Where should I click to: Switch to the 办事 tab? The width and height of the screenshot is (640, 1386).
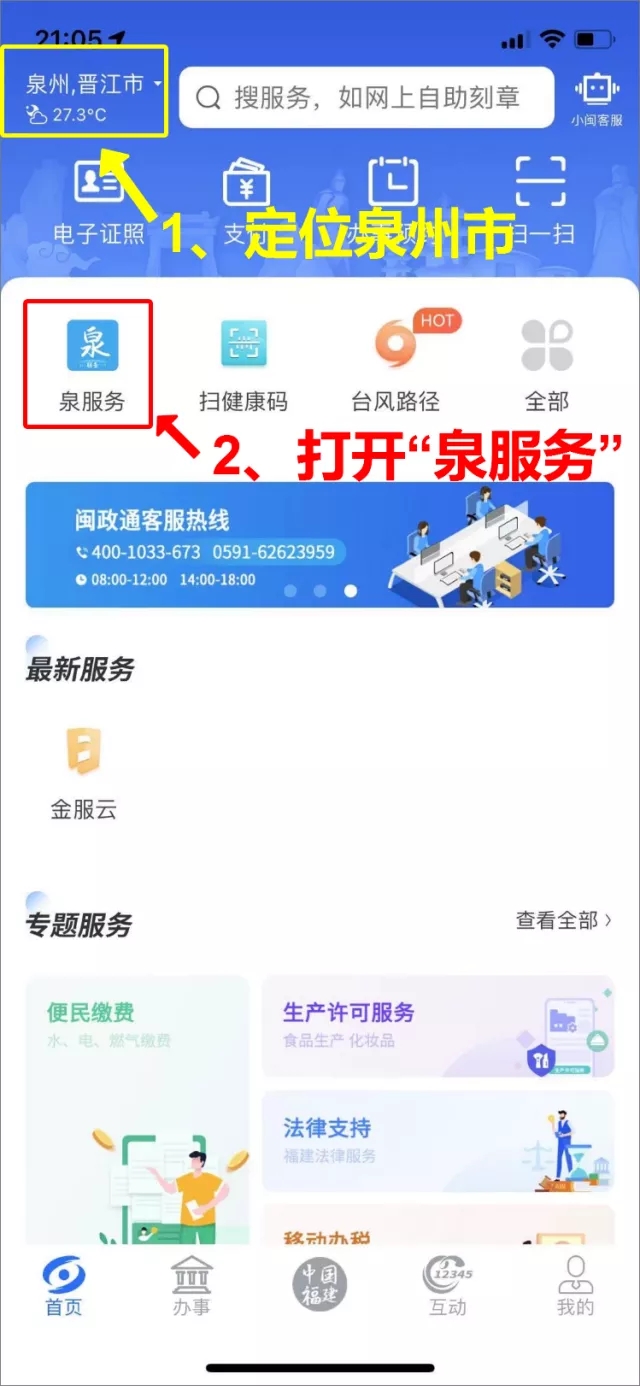tap(191, 1286)
